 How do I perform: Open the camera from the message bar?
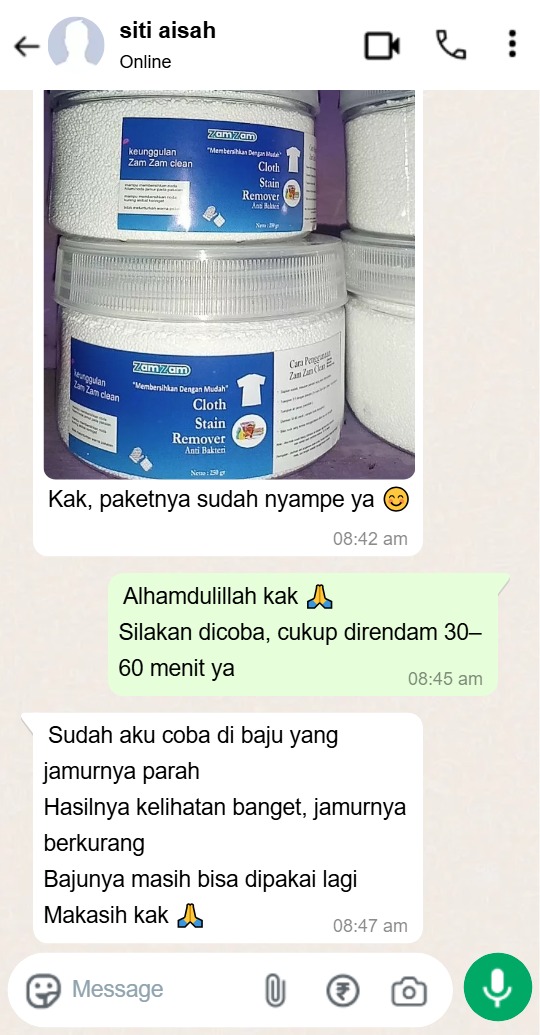409,991
